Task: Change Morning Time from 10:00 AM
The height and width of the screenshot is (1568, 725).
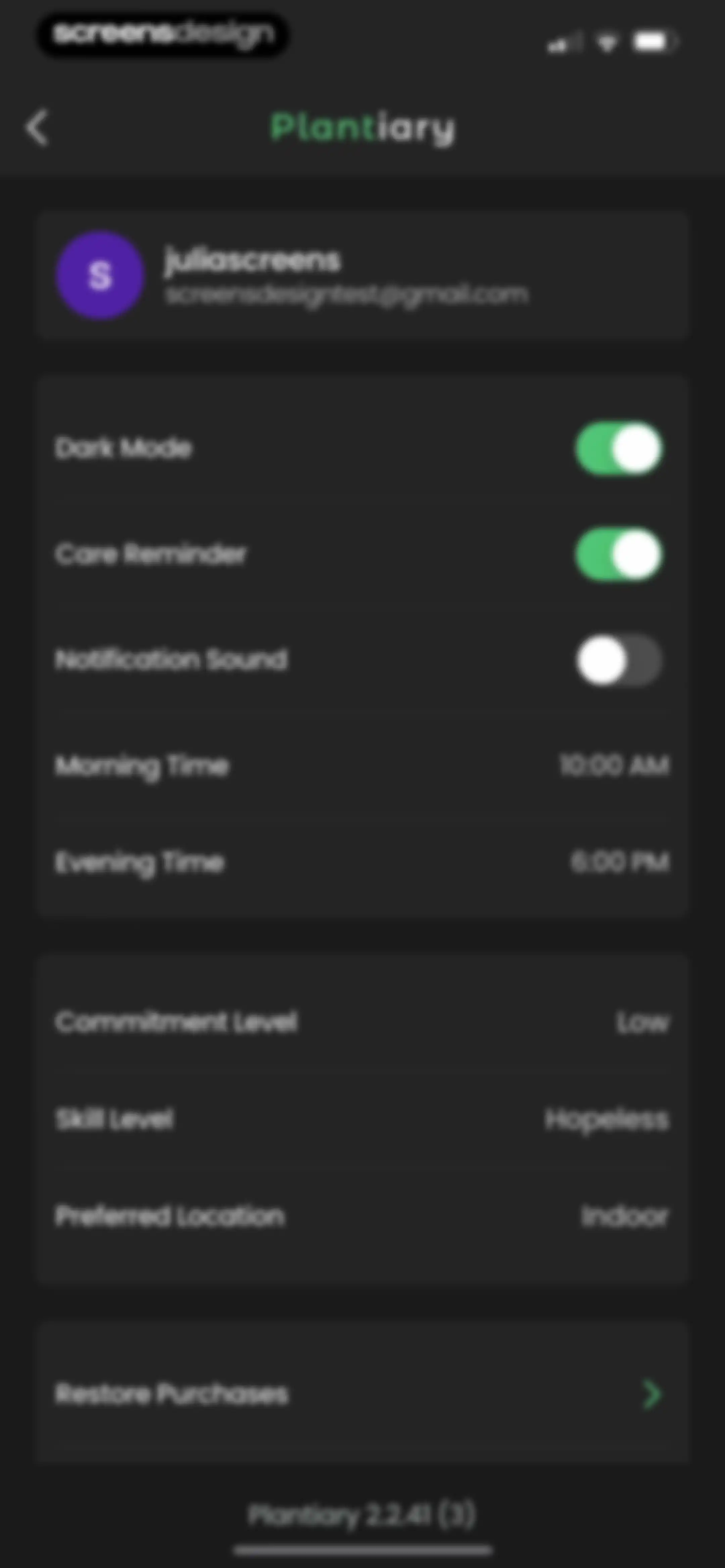Action: [362, 765]
